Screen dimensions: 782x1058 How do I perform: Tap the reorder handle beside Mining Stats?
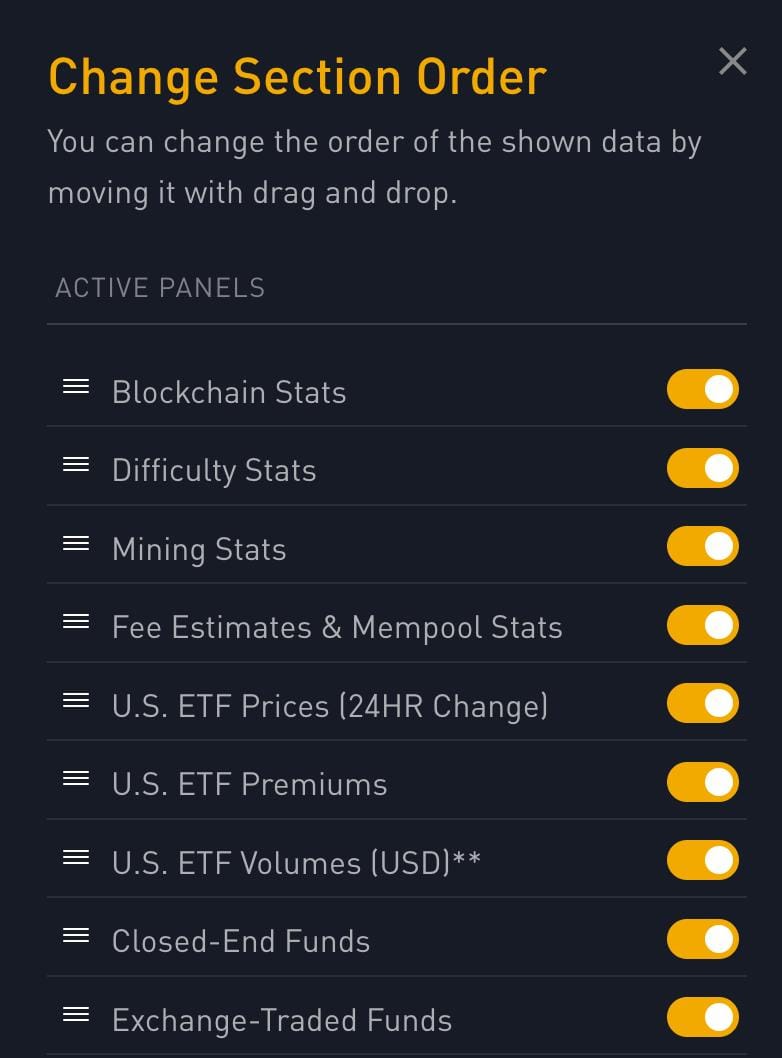tap(76, 544)
